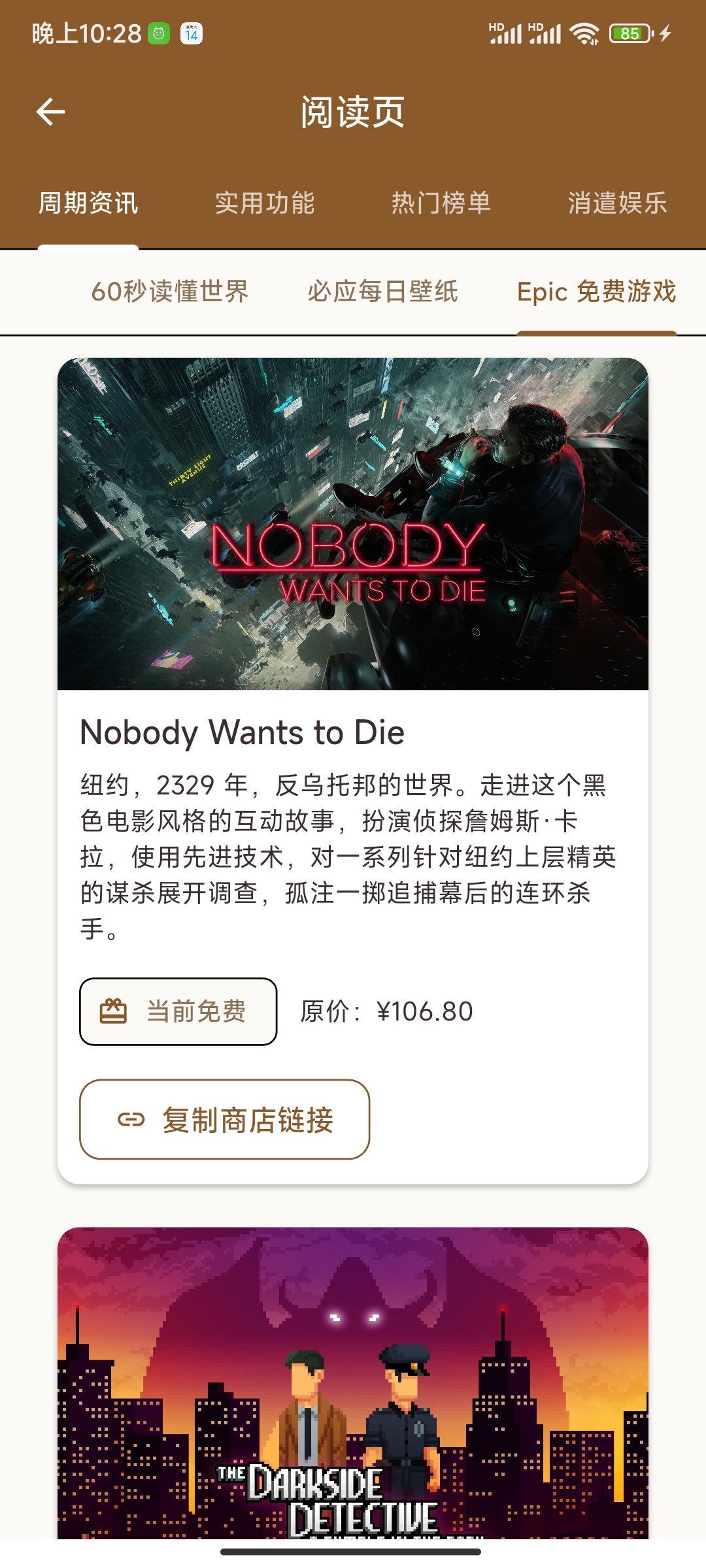Copy store link via 复制商店链接
The height and width of the screenshot is (1568, 706).
[225, 1119]
